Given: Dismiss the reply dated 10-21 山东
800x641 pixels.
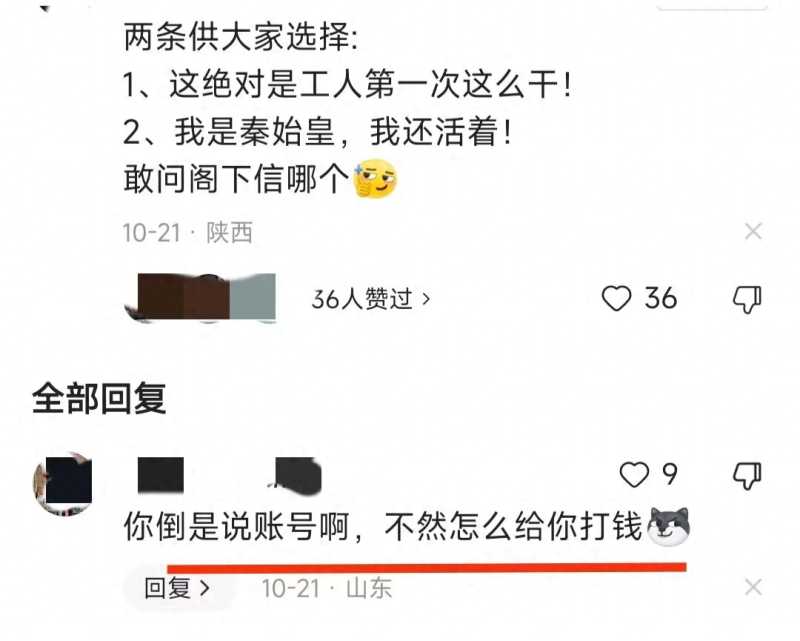Looking at the screenshot, I should point(753,588).
